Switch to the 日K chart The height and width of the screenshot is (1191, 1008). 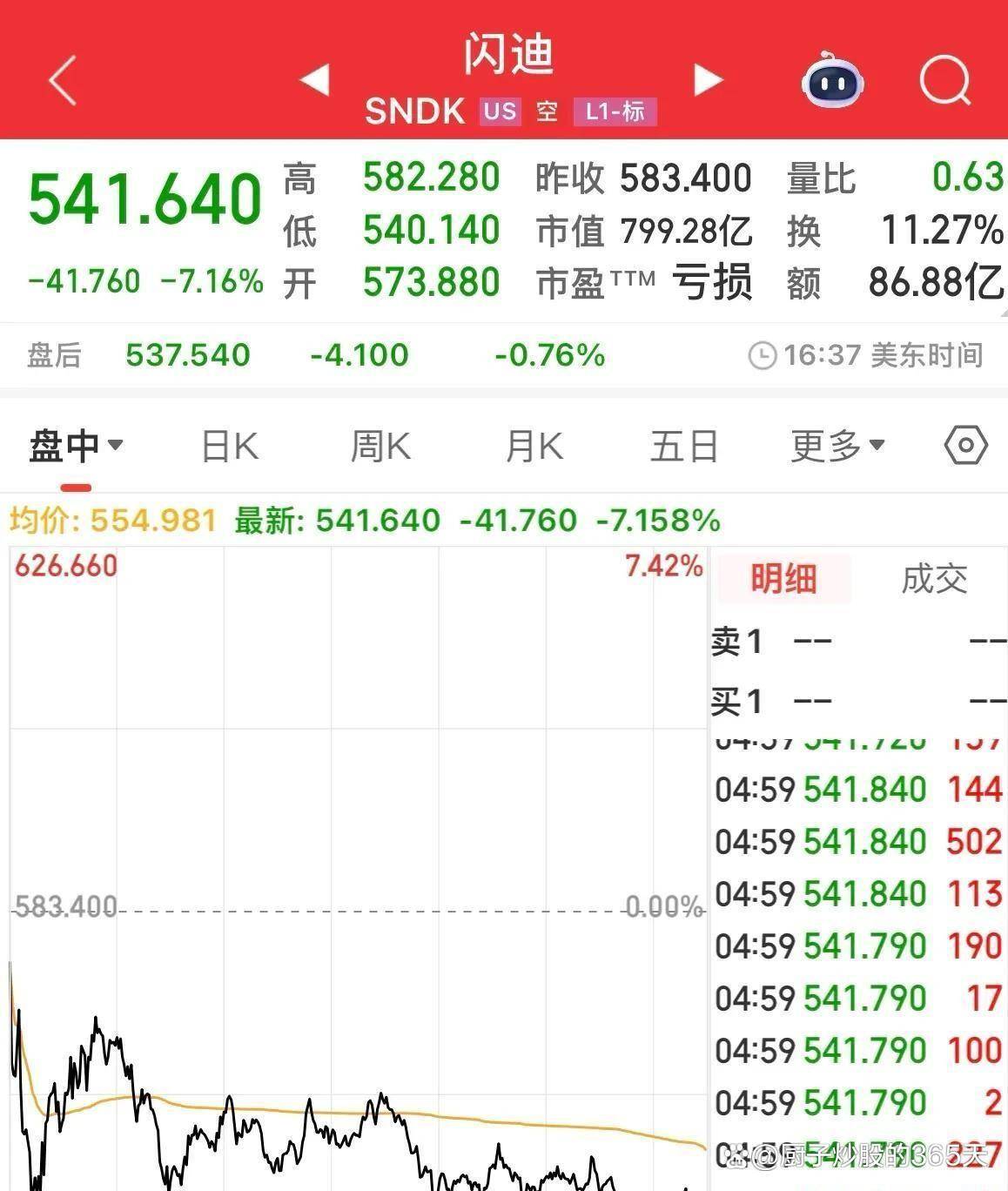[230, 447]
